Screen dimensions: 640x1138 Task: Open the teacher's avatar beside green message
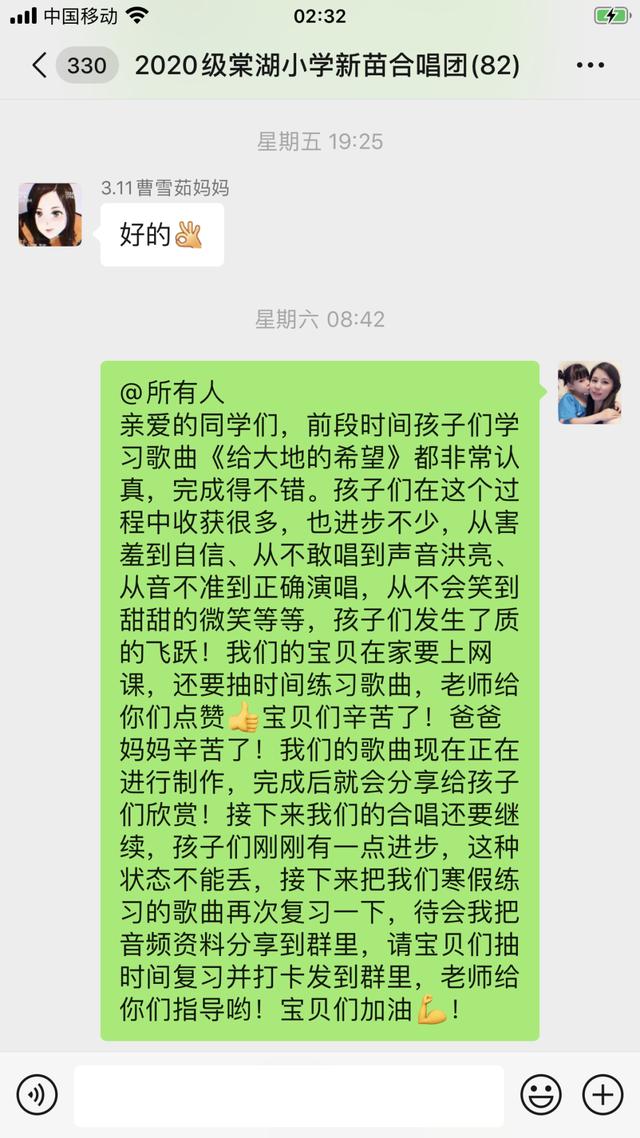589,393
